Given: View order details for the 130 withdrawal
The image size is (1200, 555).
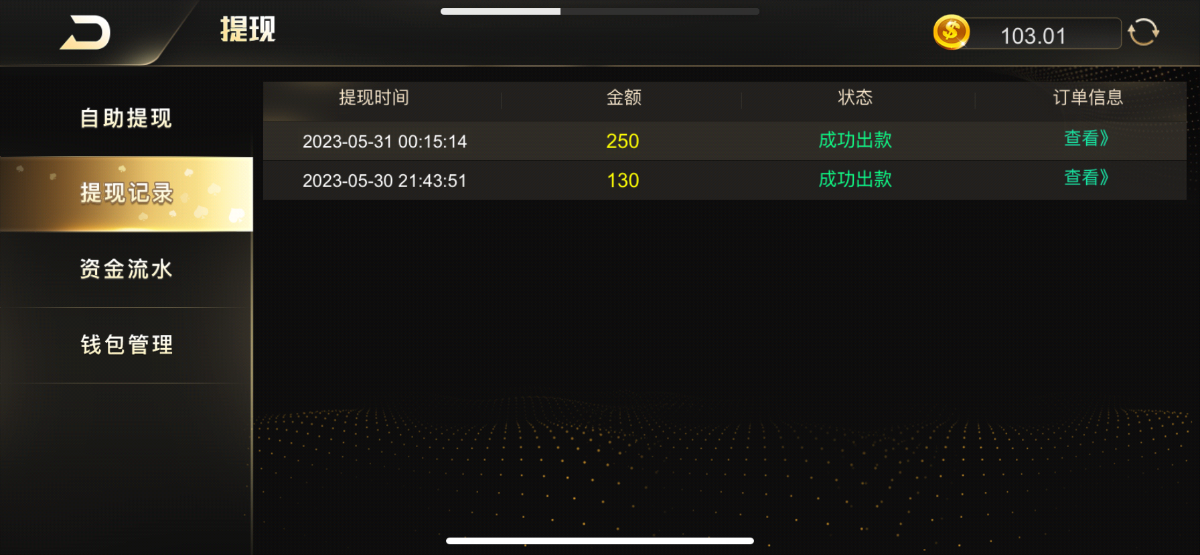Looking at the screenshot, I should tap(1087, 178).
